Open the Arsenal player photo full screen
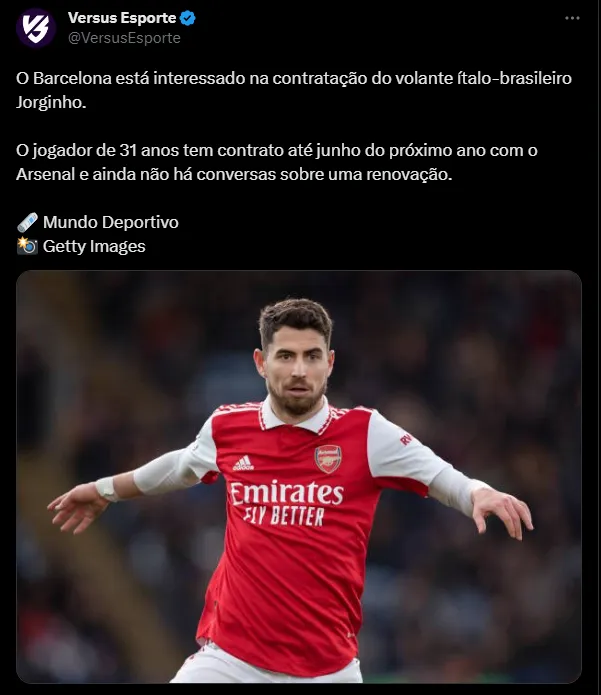Viewport: 601px width, 695px height. pyautogui.click(x=298, y=476)
